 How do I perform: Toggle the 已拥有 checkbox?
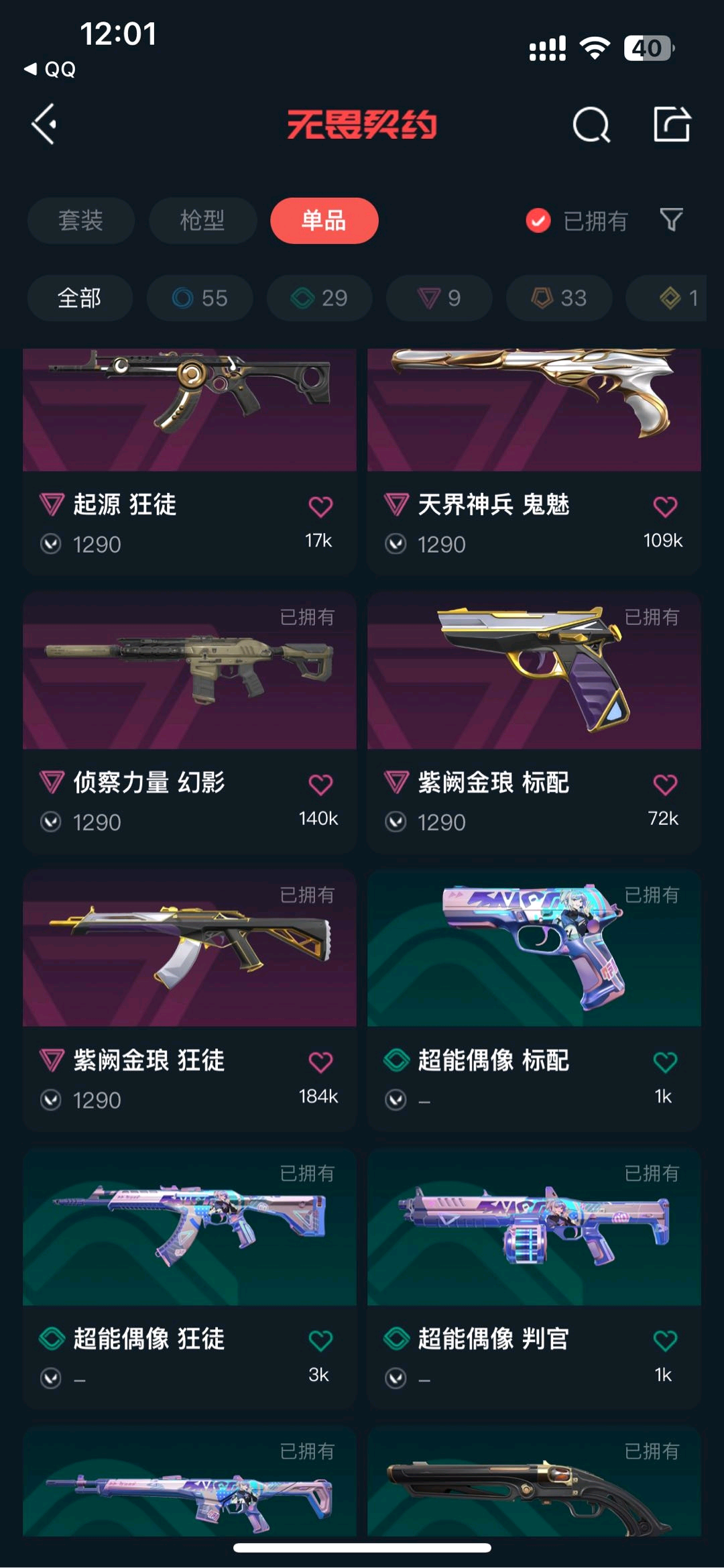coord(538,221)
